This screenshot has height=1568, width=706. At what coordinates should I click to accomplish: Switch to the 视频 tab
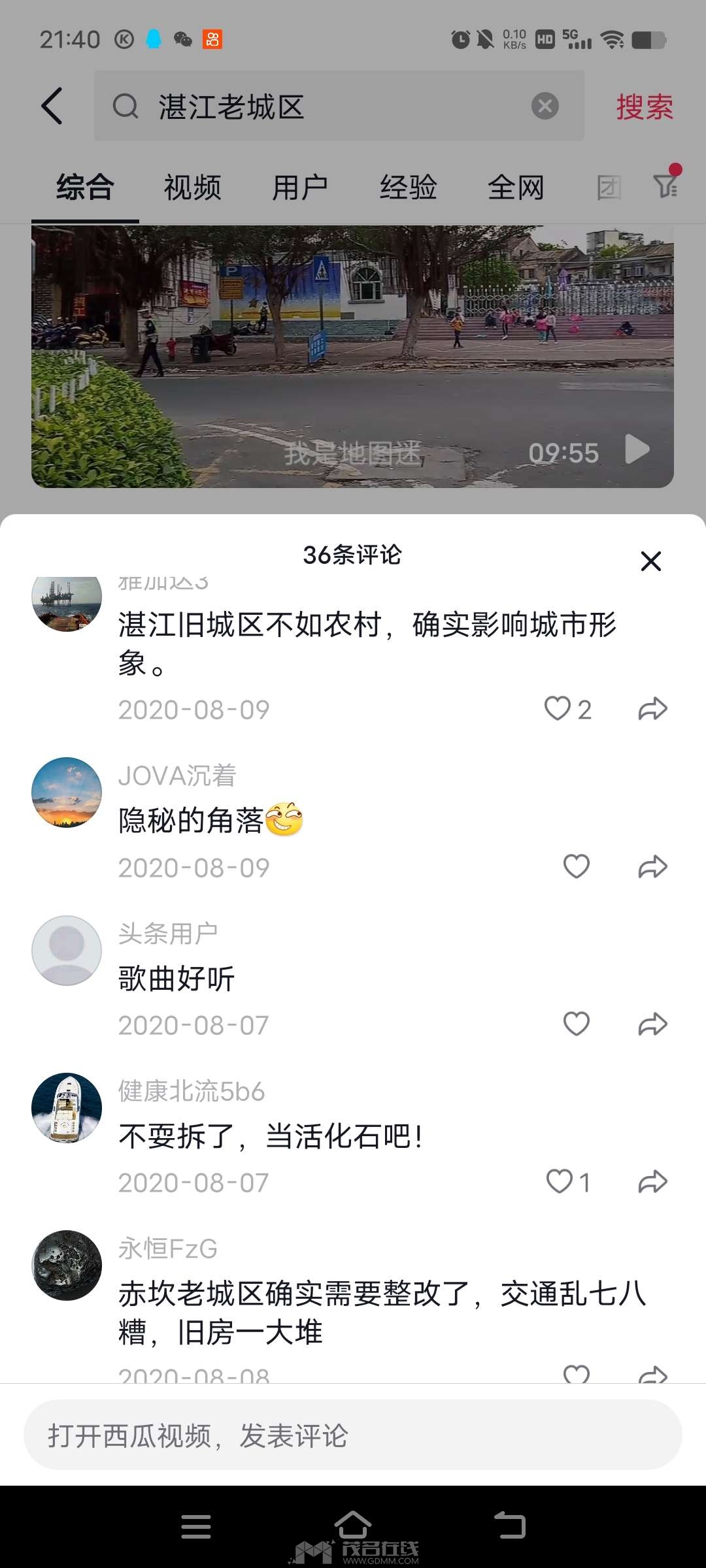(192, 188)
